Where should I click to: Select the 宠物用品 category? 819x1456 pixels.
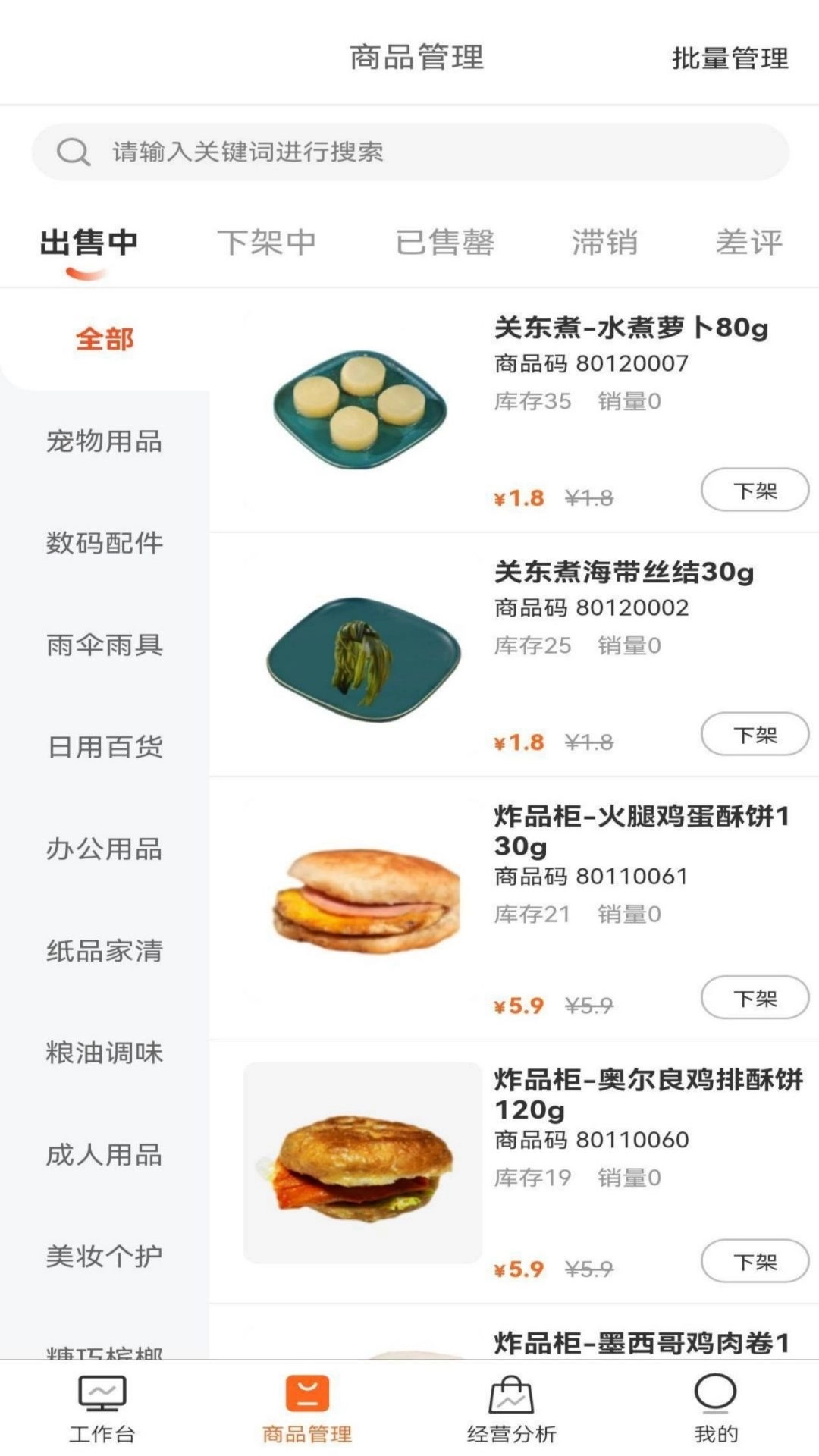click(x=106, y=442)
